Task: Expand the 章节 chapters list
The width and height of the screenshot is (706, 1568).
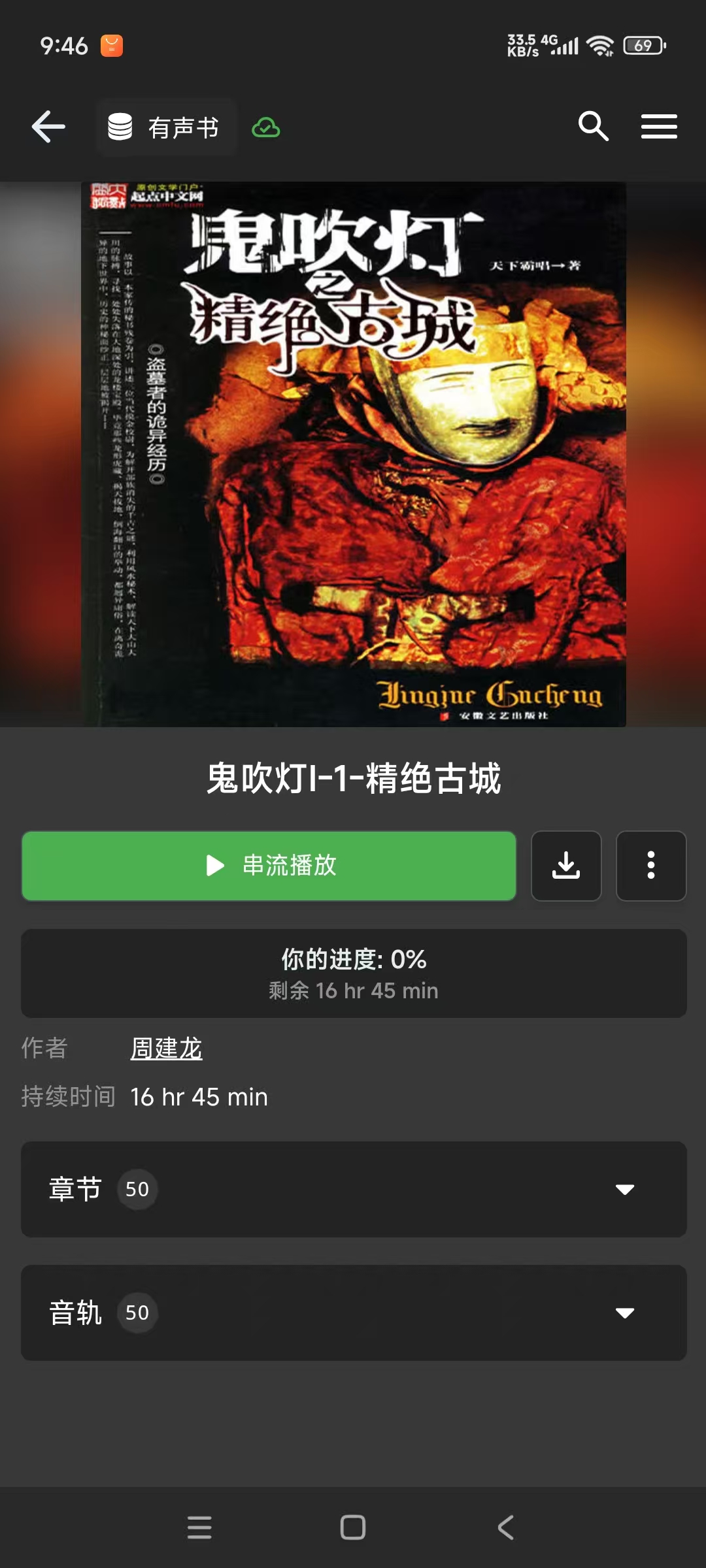Action: (x=354, y=1189)
